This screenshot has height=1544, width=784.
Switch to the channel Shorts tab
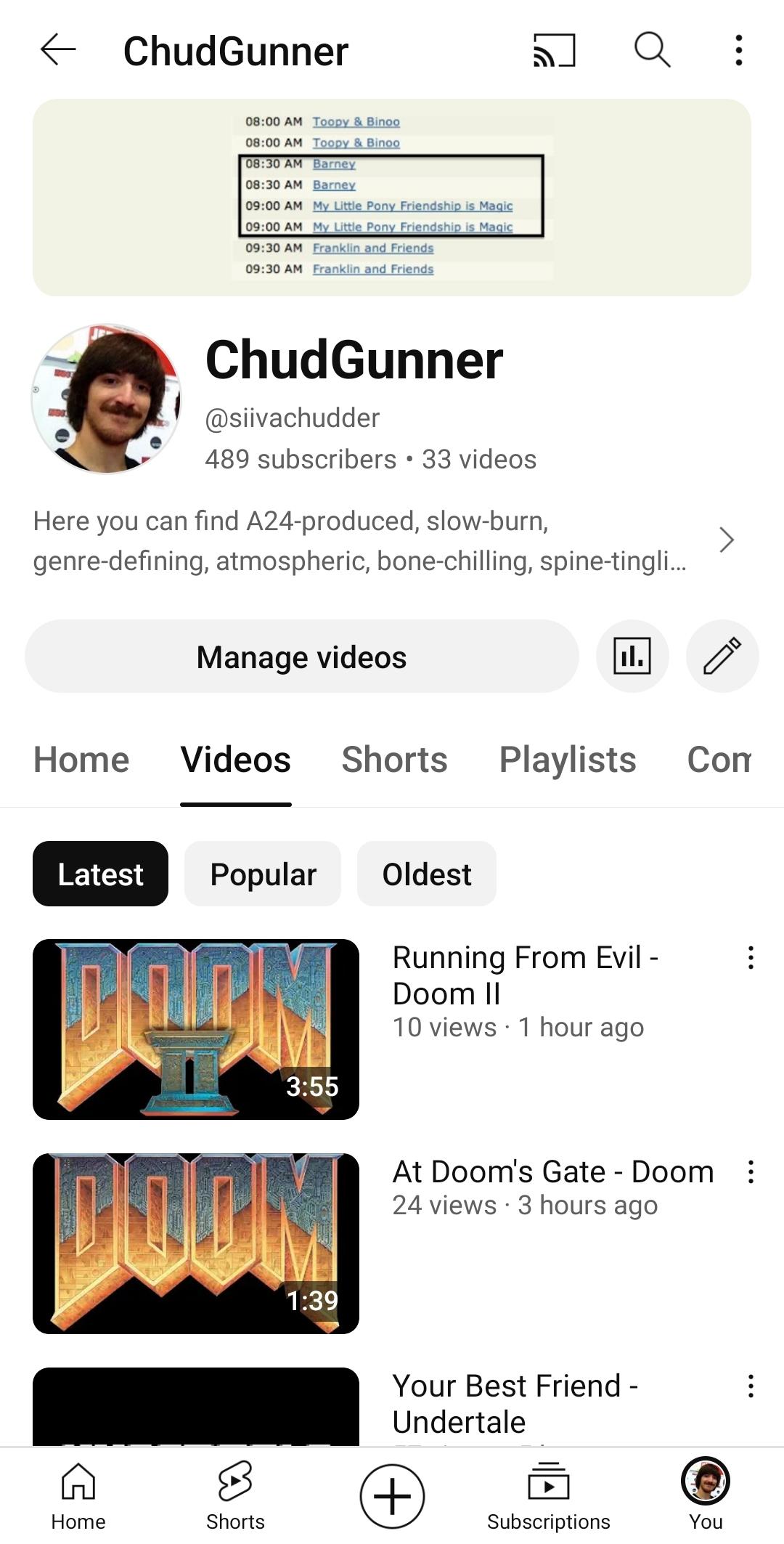point(394,760)
